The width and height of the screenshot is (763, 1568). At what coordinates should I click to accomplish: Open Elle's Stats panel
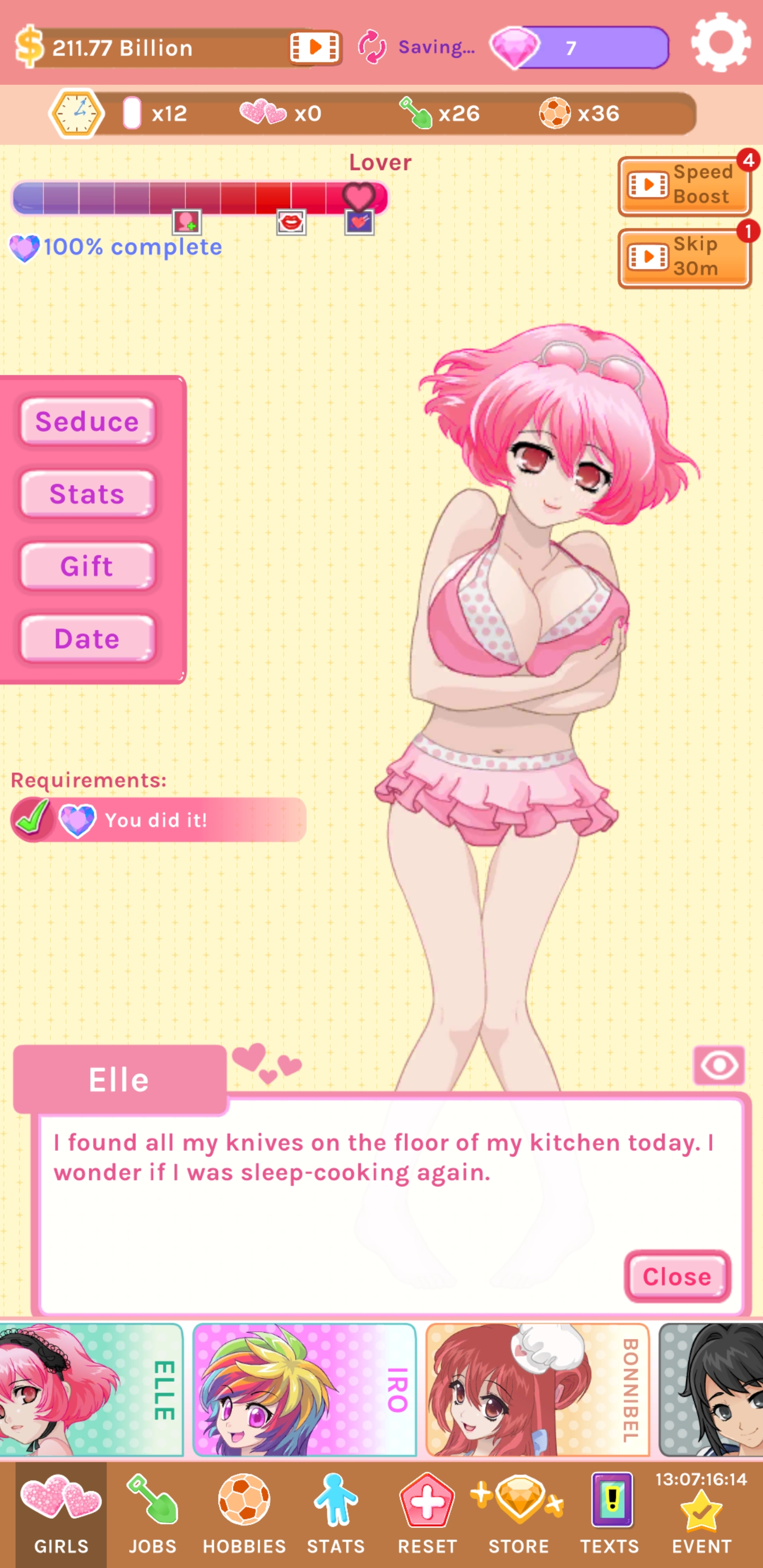(x=87, y=494)
